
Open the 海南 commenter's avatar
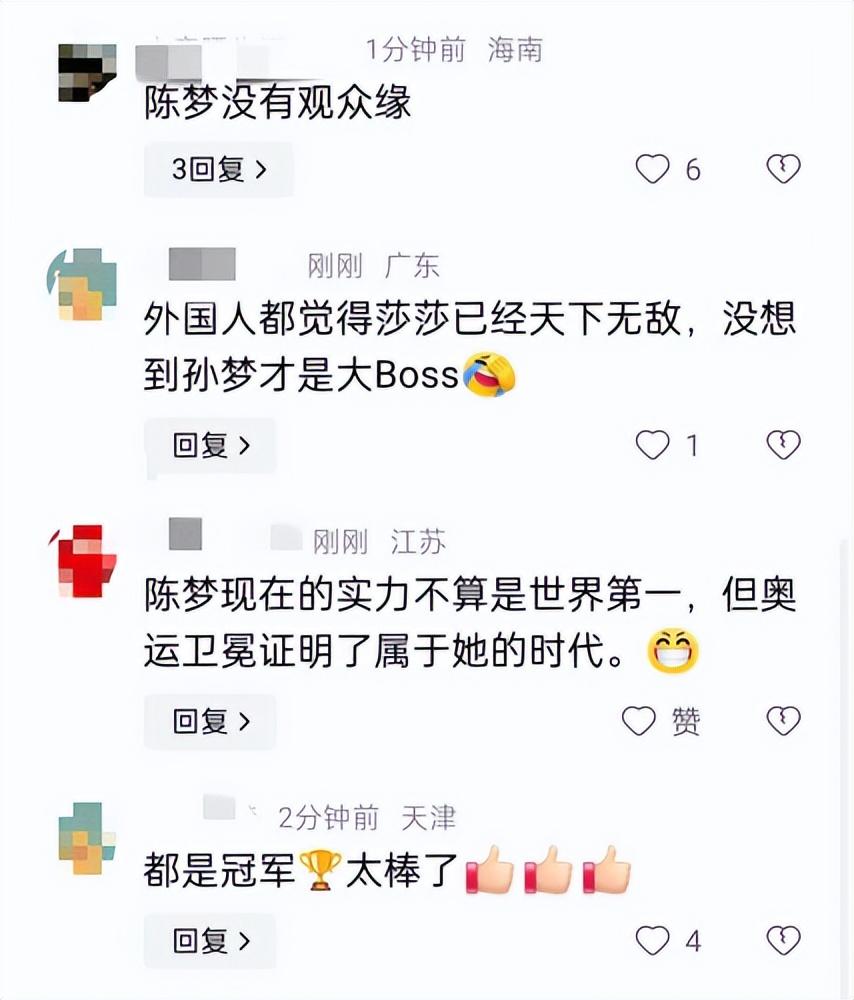point(87,71)
